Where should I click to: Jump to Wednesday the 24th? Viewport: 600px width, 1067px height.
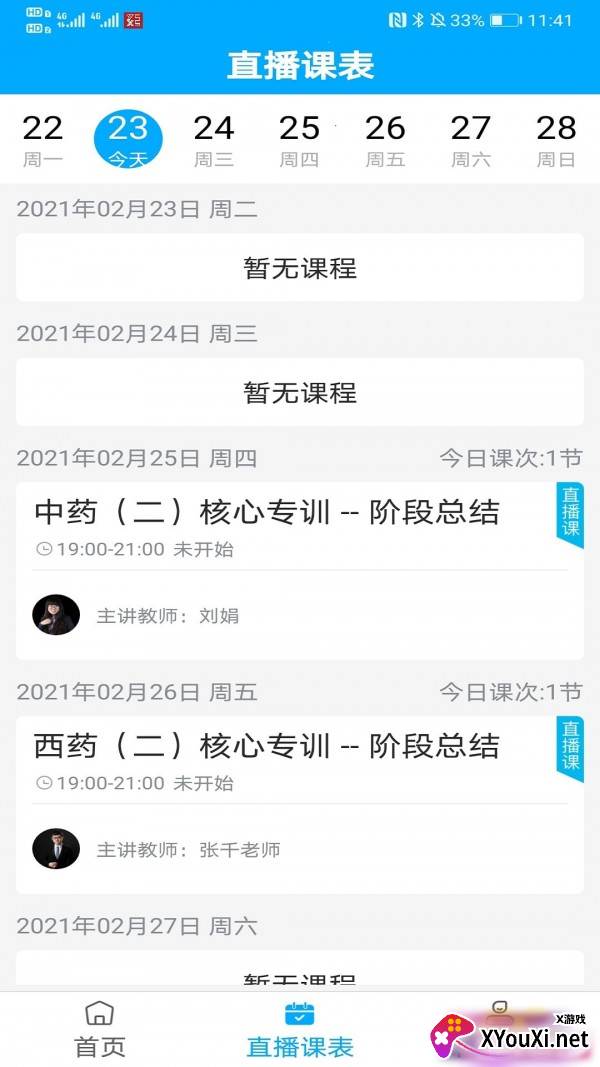(x=214, y=139)
